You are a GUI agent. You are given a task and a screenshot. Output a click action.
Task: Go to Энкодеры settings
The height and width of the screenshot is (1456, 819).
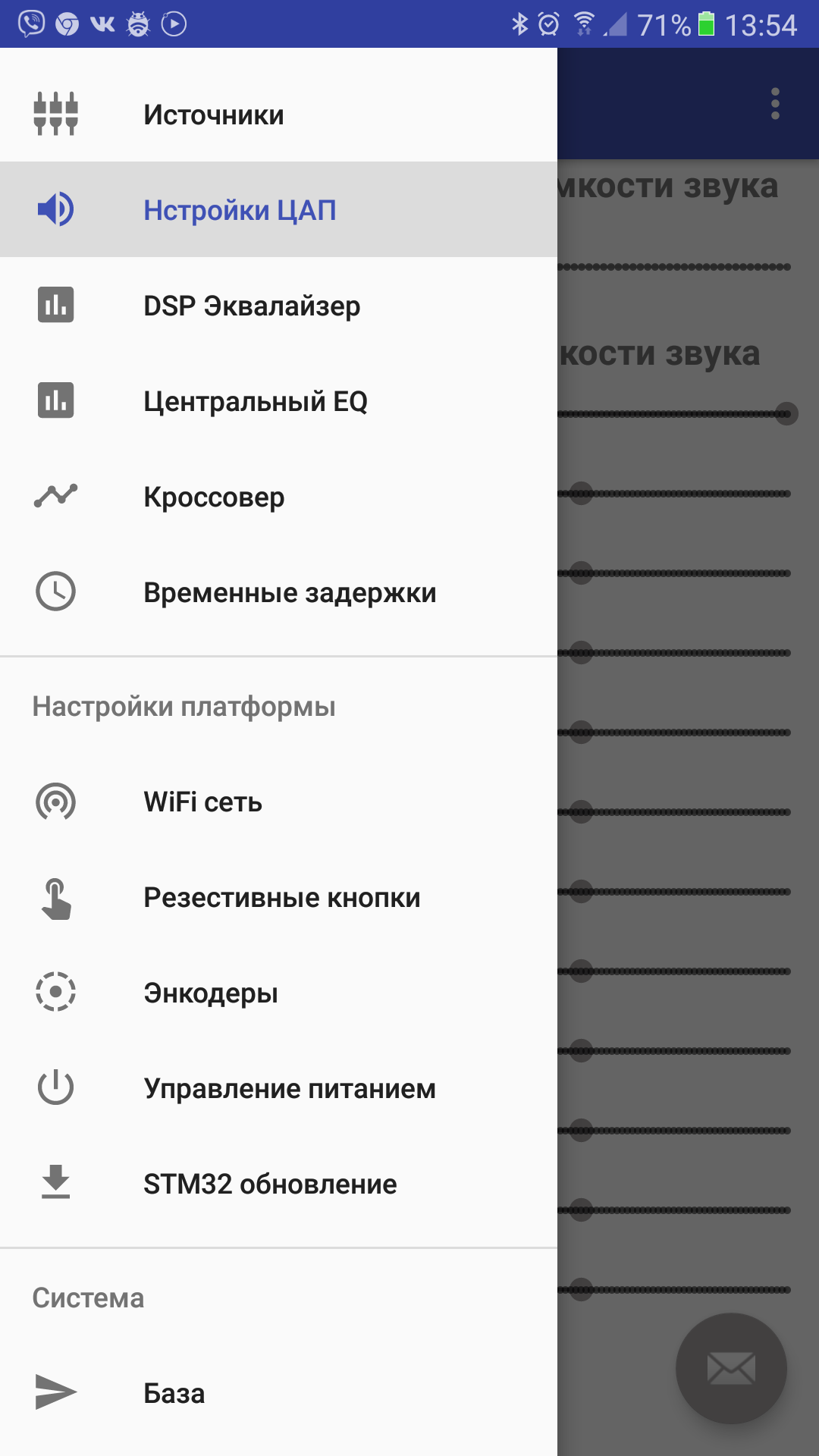click(278, 993)
